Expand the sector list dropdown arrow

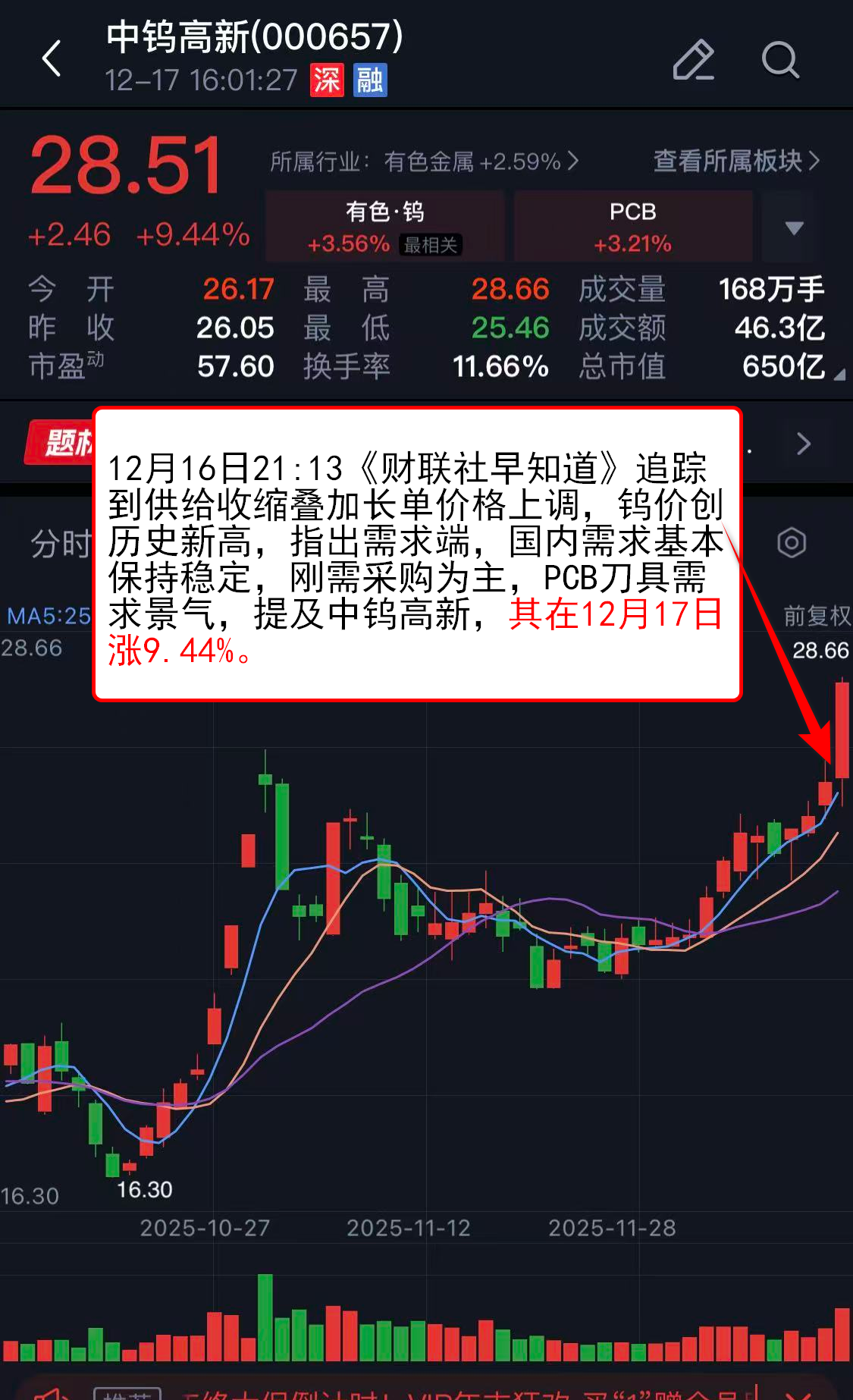(793, 228)
